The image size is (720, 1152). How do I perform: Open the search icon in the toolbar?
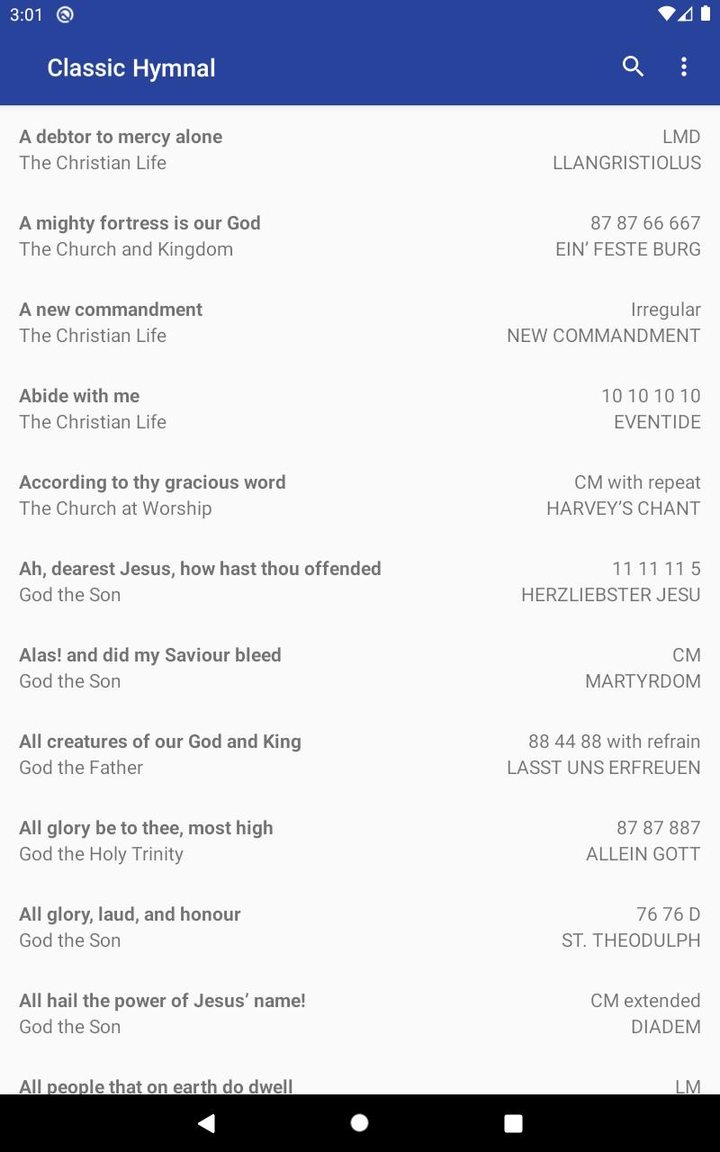click(632, 66)
